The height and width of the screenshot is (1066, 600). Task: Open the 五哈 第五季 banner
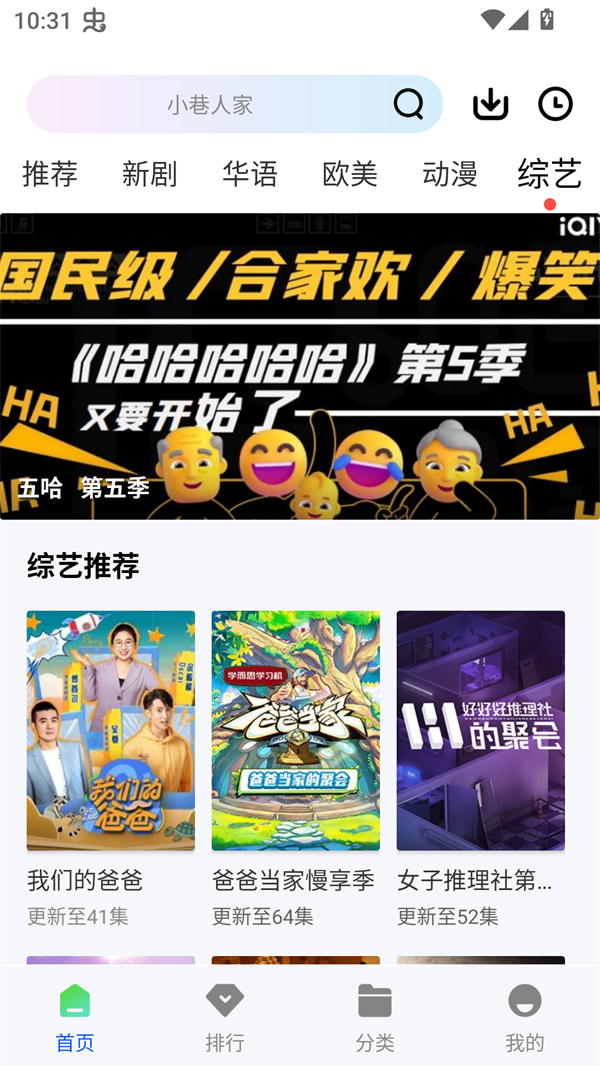point(300,366)
